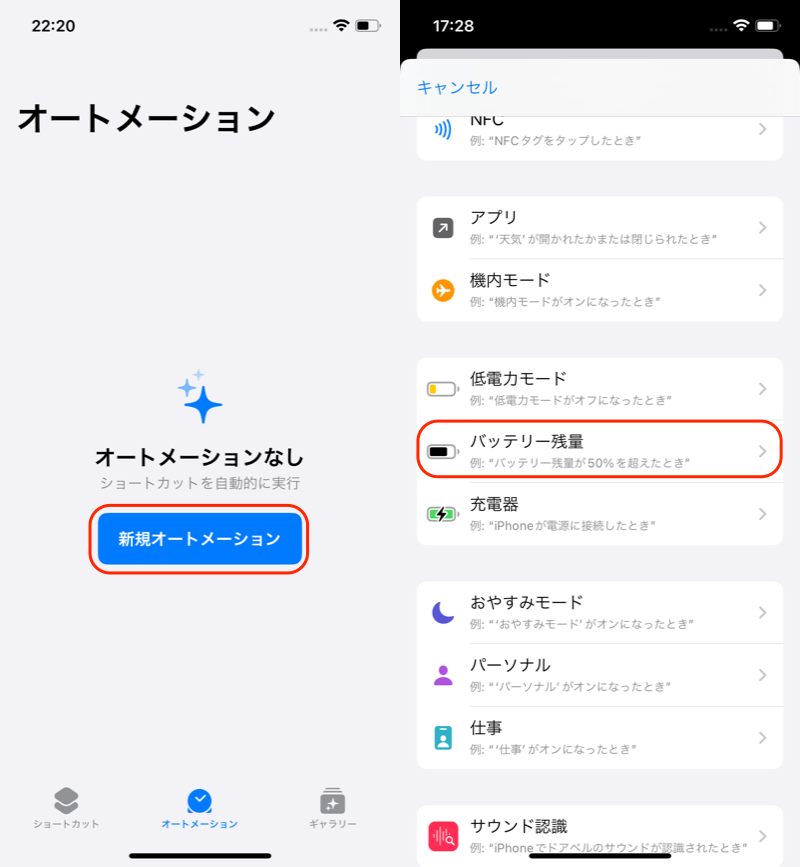The width and height of the screenshot is (800, 867).
Task: Choose the NFC trigger
Action: click(x=599, y=130)
